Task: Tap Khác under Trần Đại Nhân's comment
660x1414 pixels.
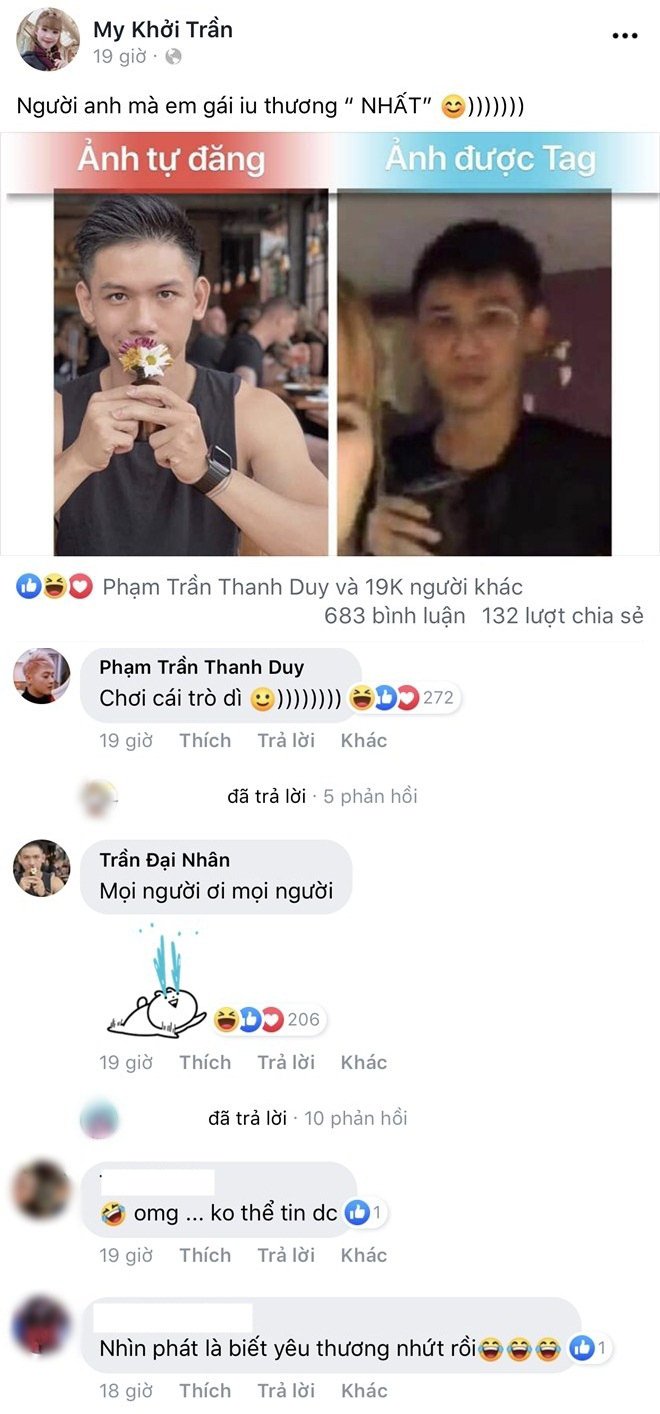Action: [x=364, y=1062]
